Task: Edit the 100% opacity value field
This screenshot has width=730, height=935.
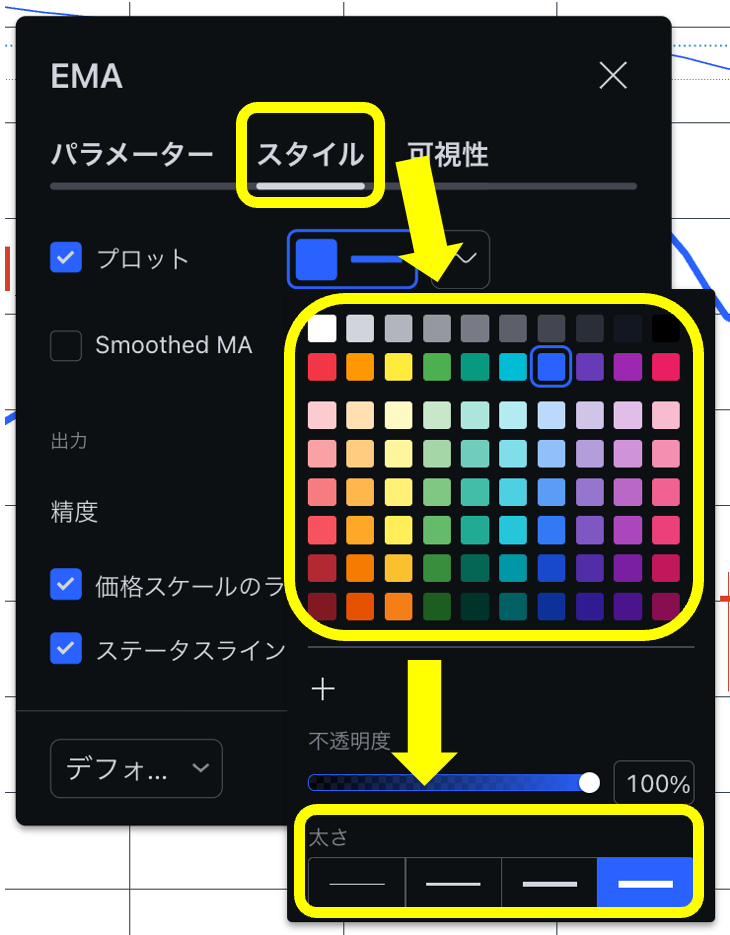Action: (652, 783)
